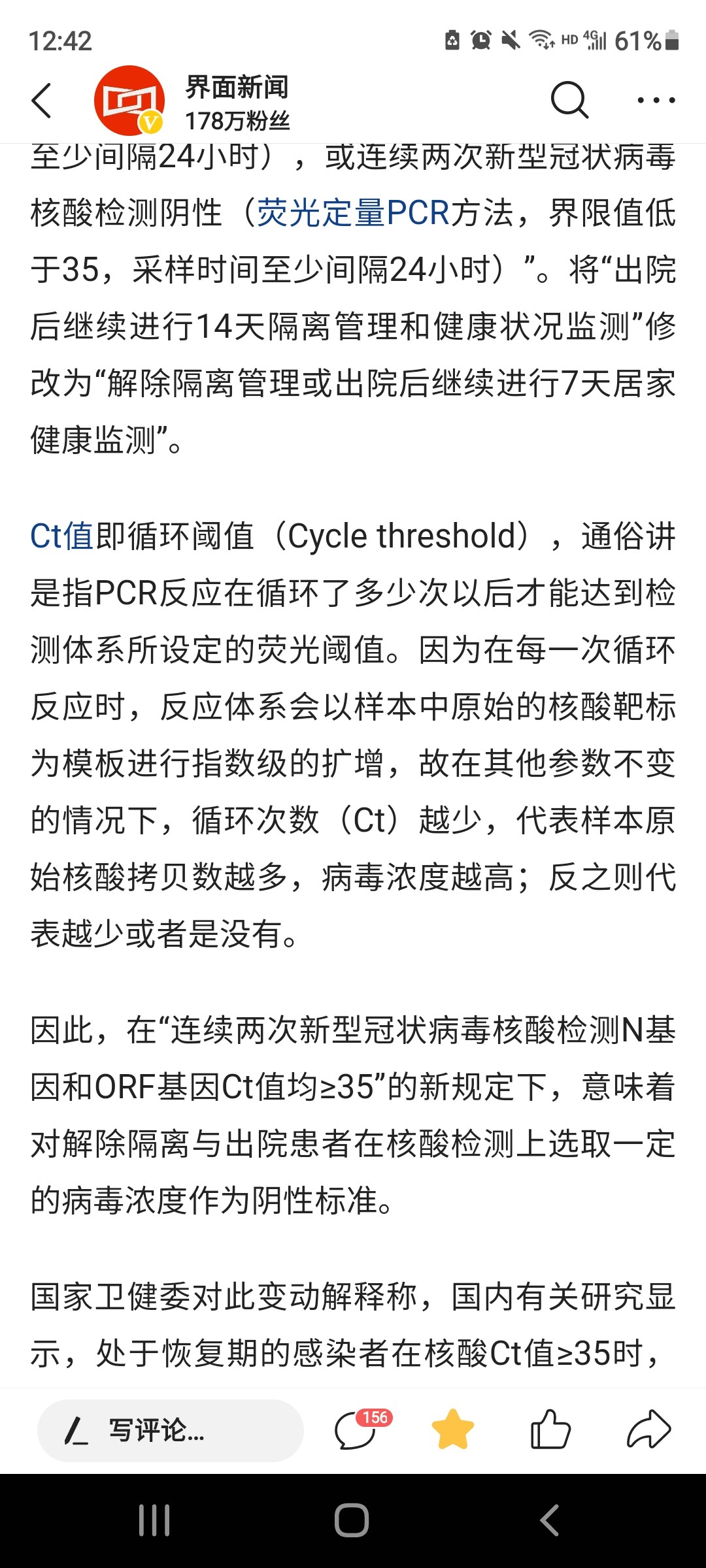Screen dimensions: 706x1568
Task: Like this article with thumbs-up
Action: 550,1429
